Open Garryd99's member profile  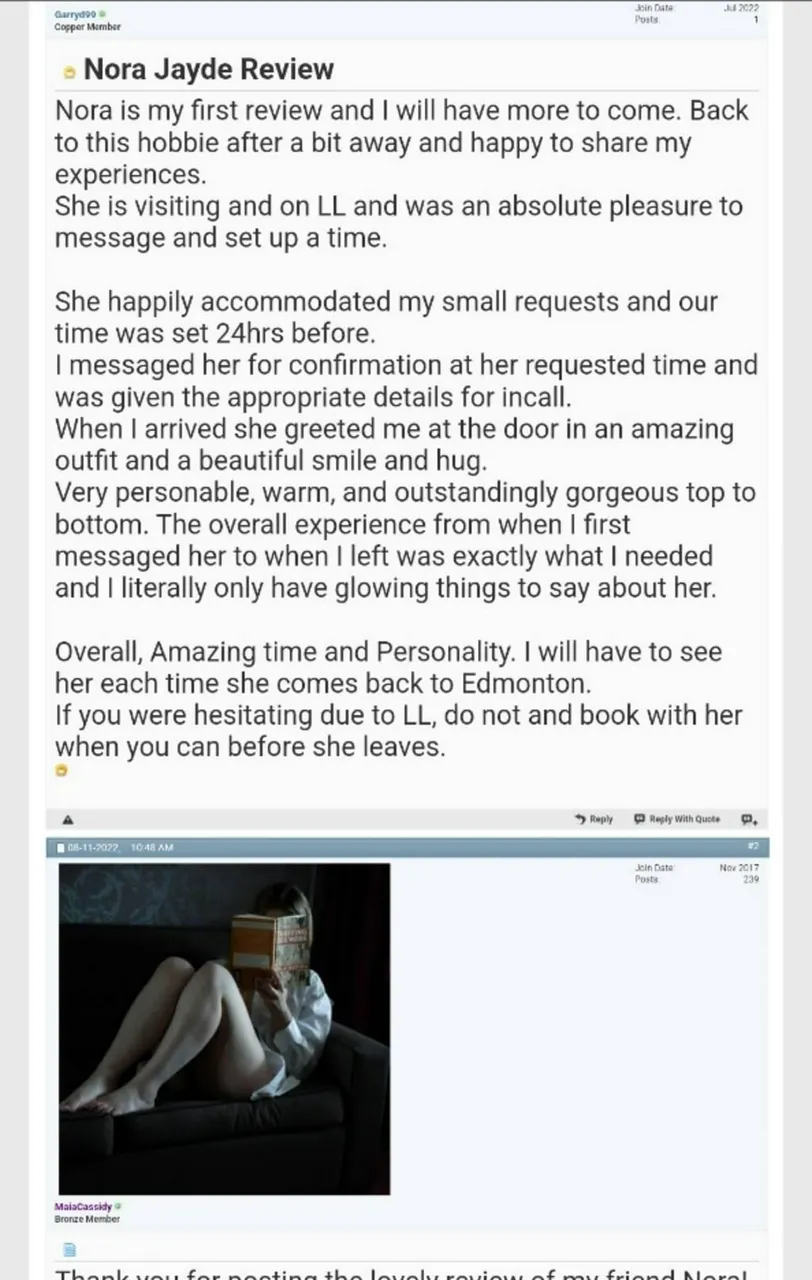(x=75, y=15)
